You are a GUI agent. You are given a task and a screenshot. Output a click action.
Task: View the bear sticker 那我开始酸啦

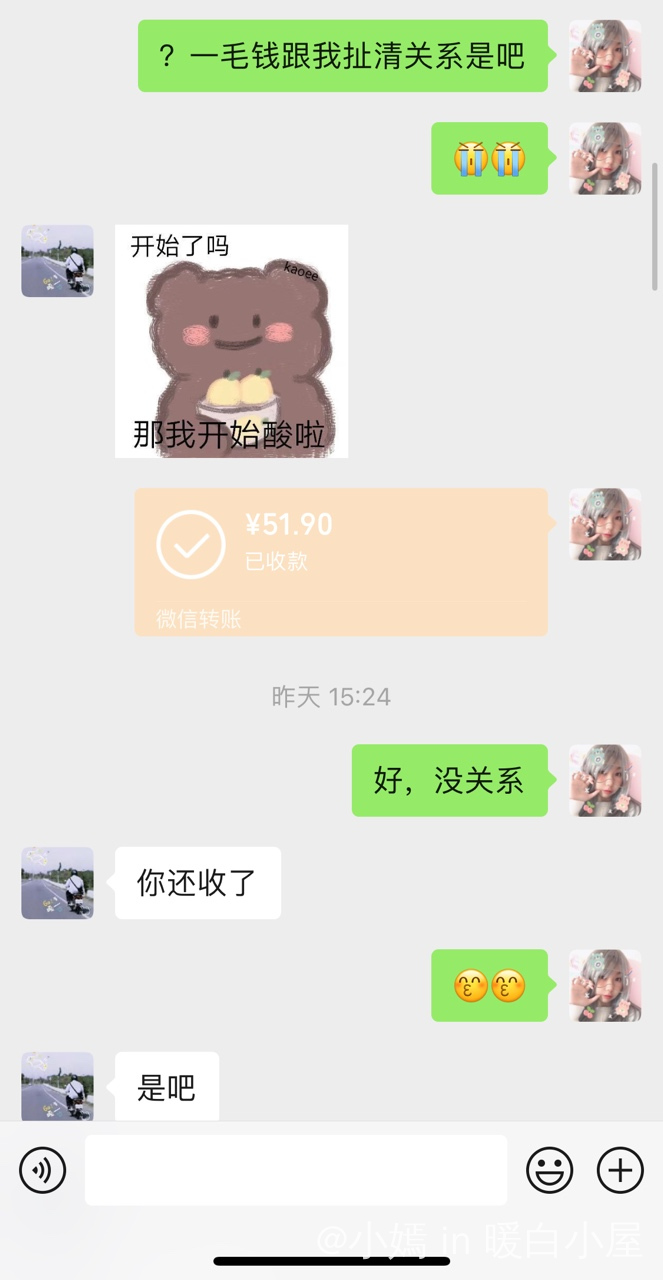pos(232,341)
